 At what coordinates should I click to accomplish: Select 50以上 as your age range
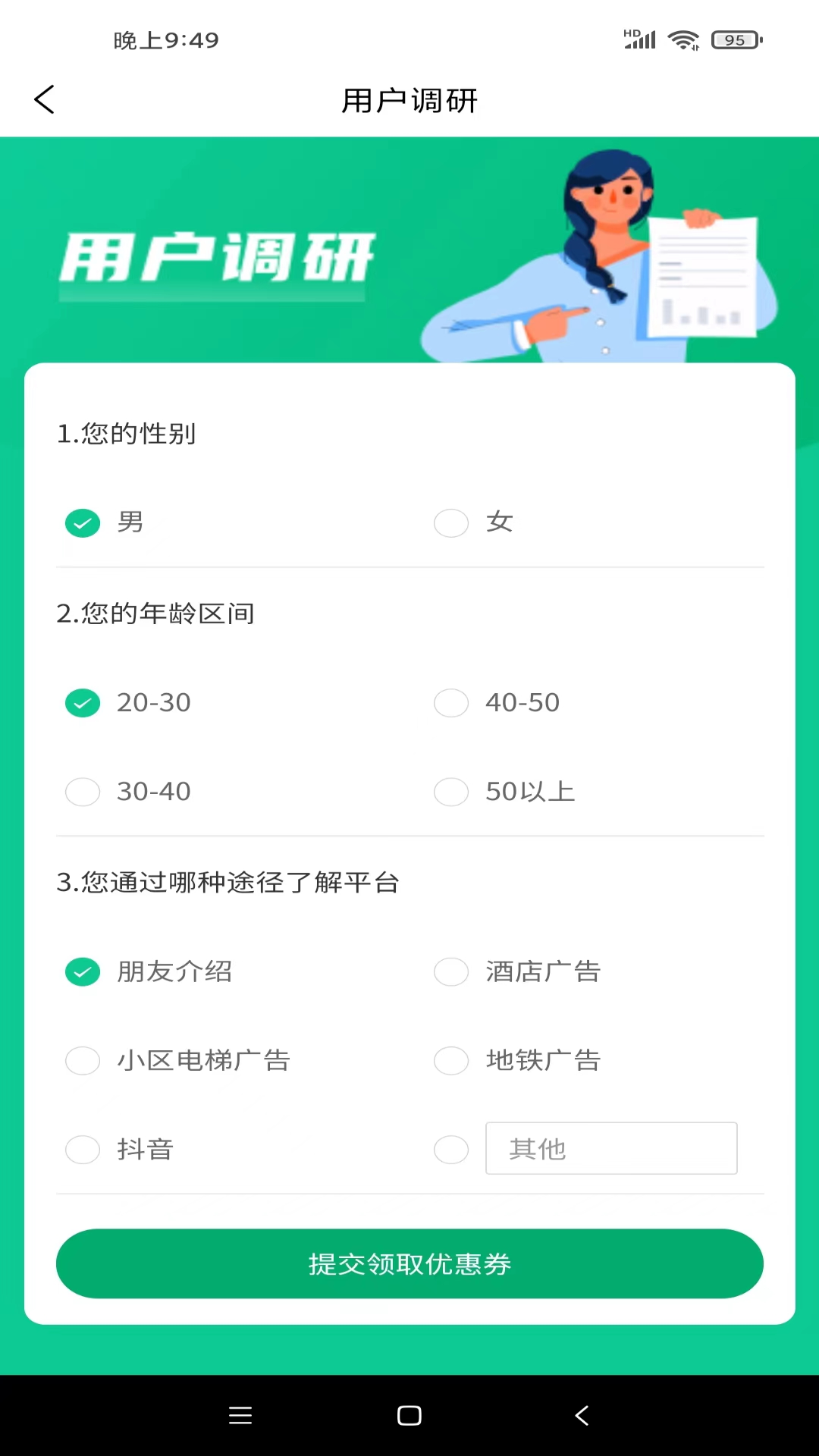pyautogui.click(x=451, y=792)
